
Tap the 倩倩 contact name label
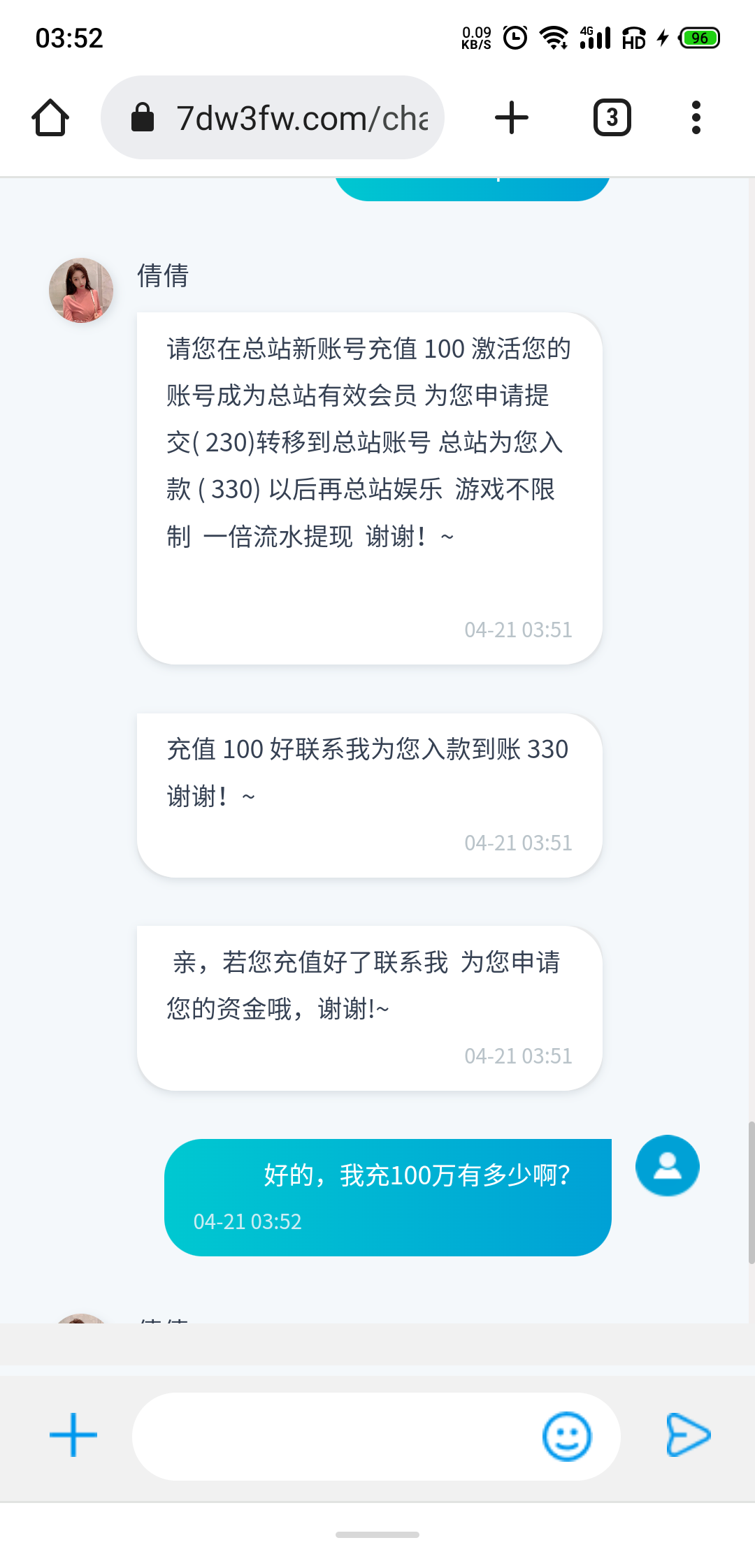coord(162,277)
